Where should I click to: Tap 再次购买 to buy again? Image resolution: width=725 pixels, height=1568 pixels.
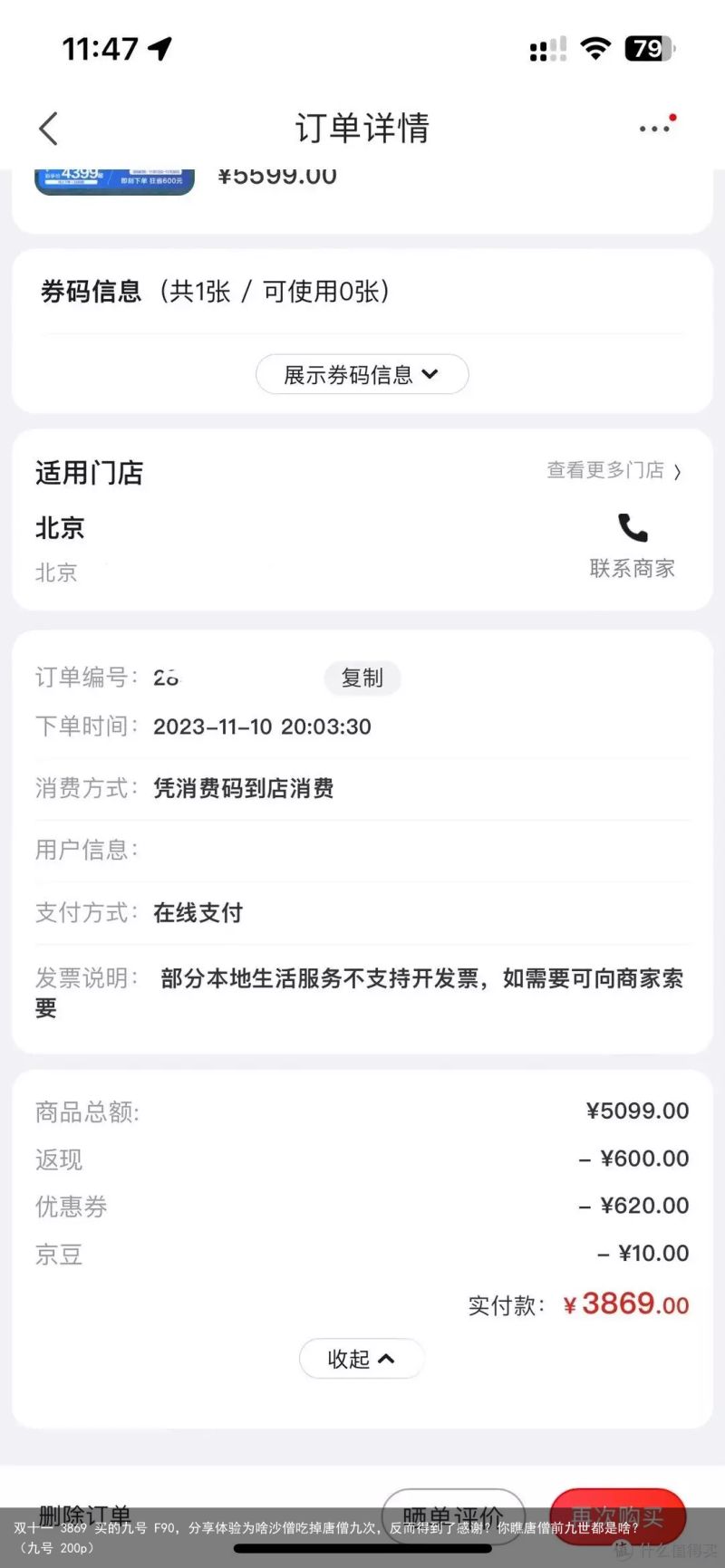617,1516
